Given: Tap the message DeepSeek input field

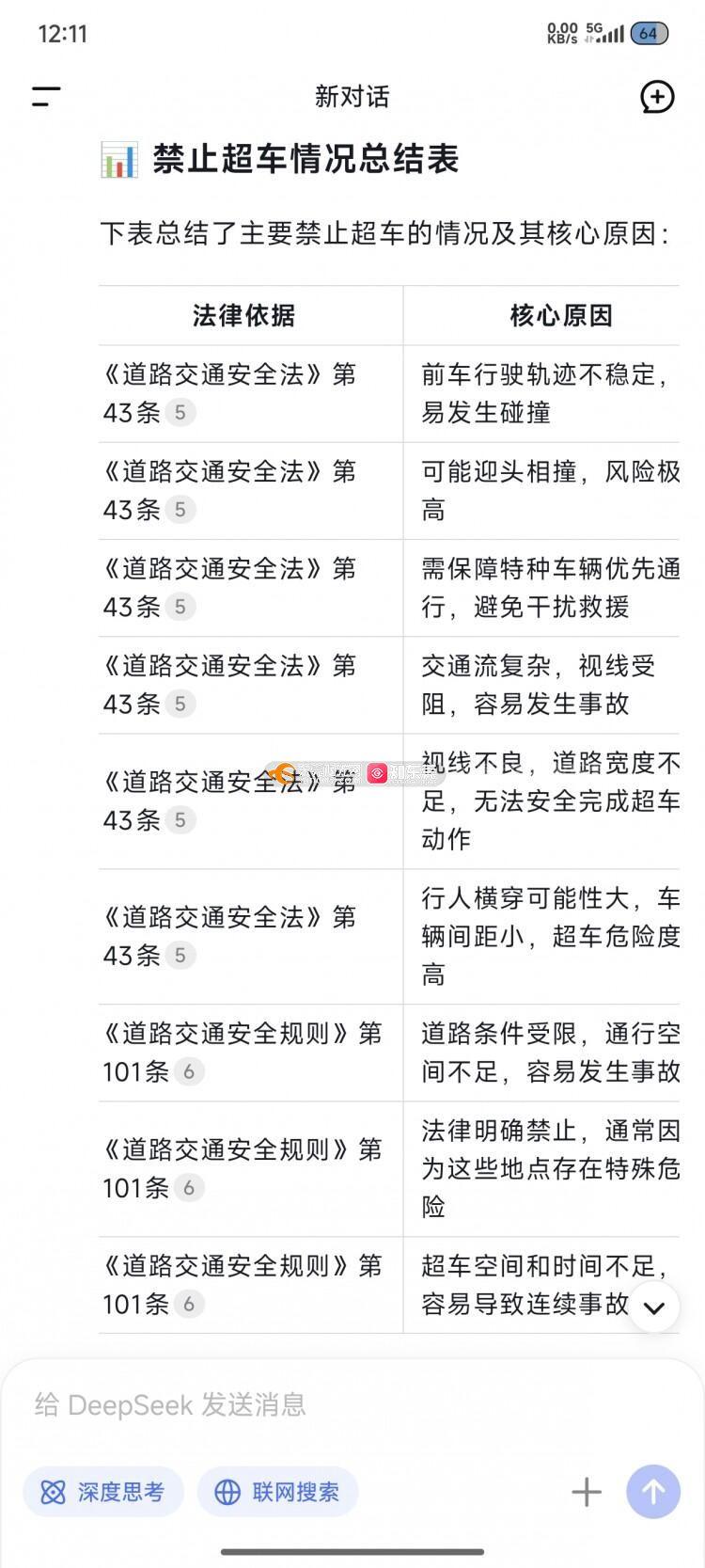Looking at the screenshot, I should click(x=352, y=1405).
